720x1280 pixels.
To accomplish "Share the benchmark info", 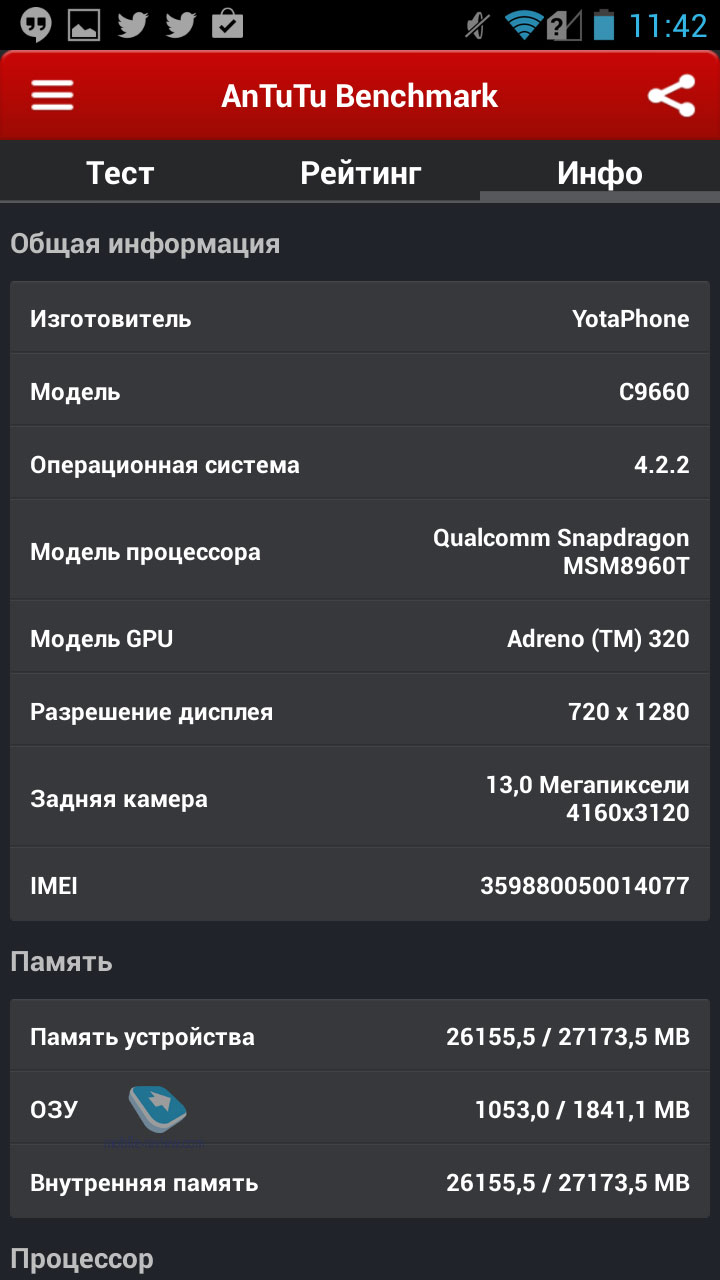I will (x=671, y=96).
